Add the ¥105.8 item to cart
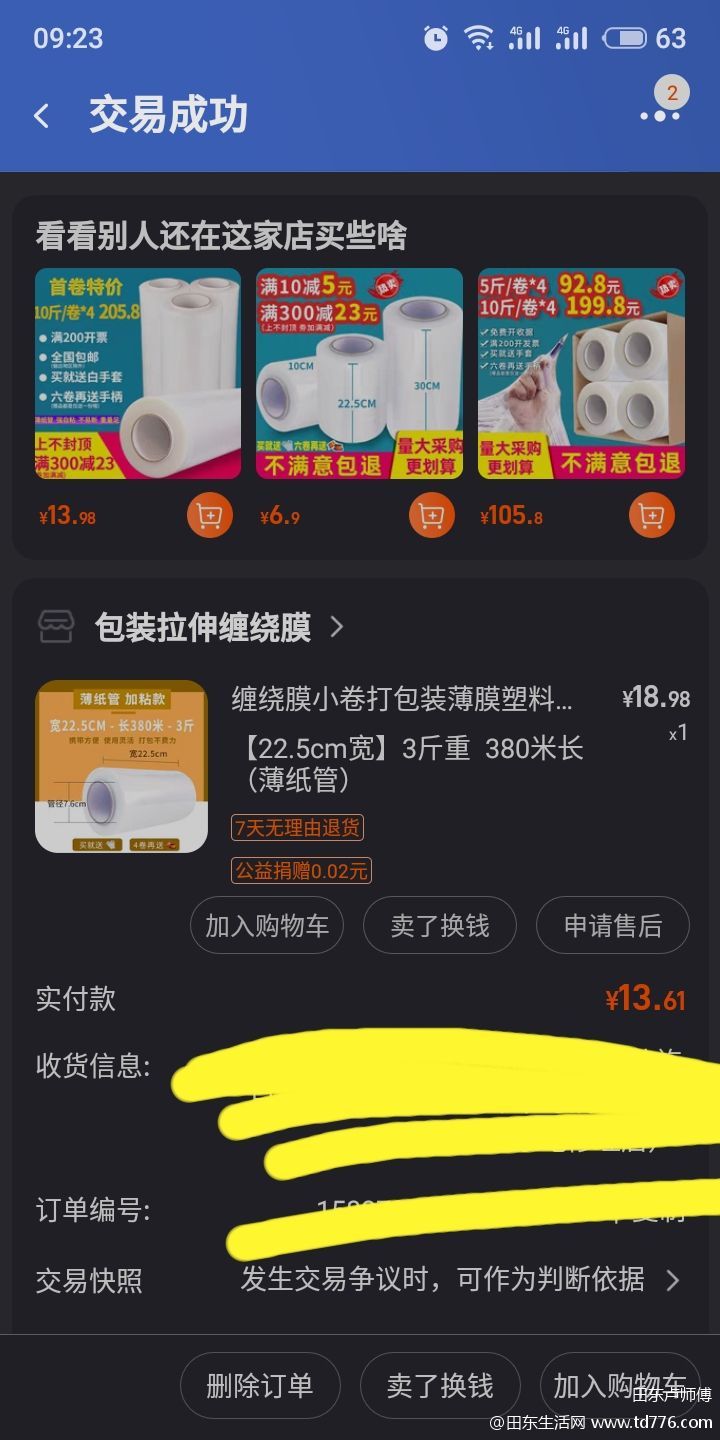Screen dimensions: 720x1440 pos(652,516)
